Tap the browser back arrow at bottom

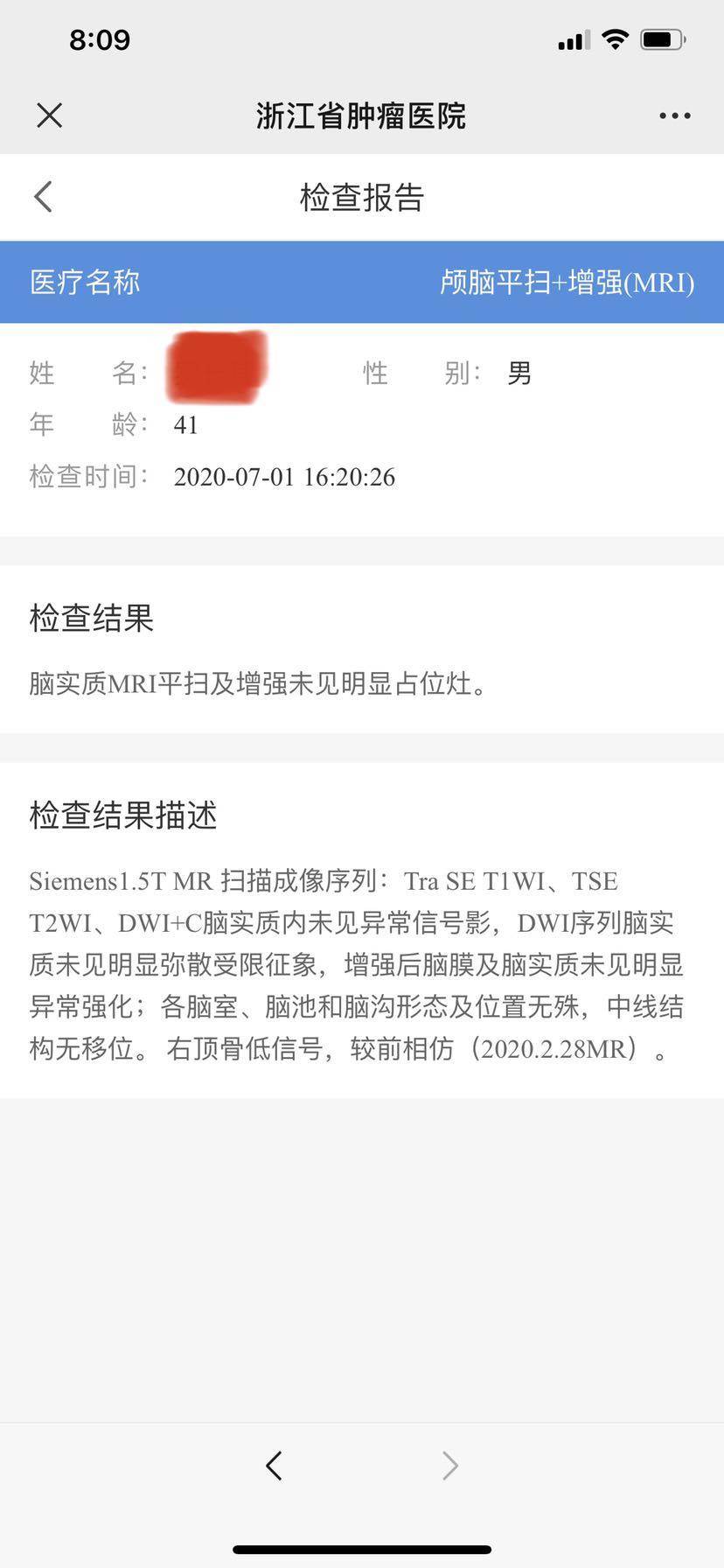pos(275,1465)
